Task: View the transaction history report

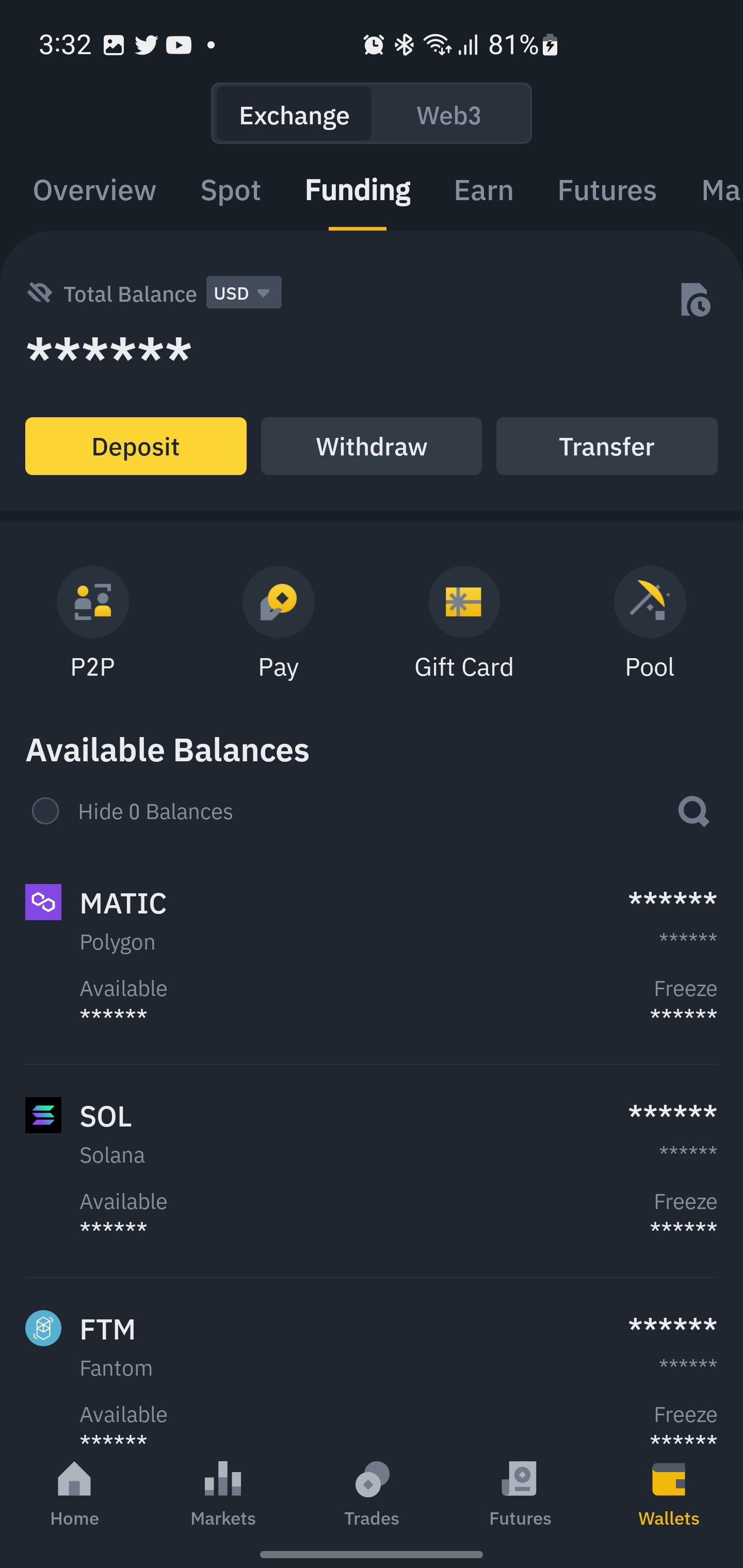Action: tap(694, 300)
